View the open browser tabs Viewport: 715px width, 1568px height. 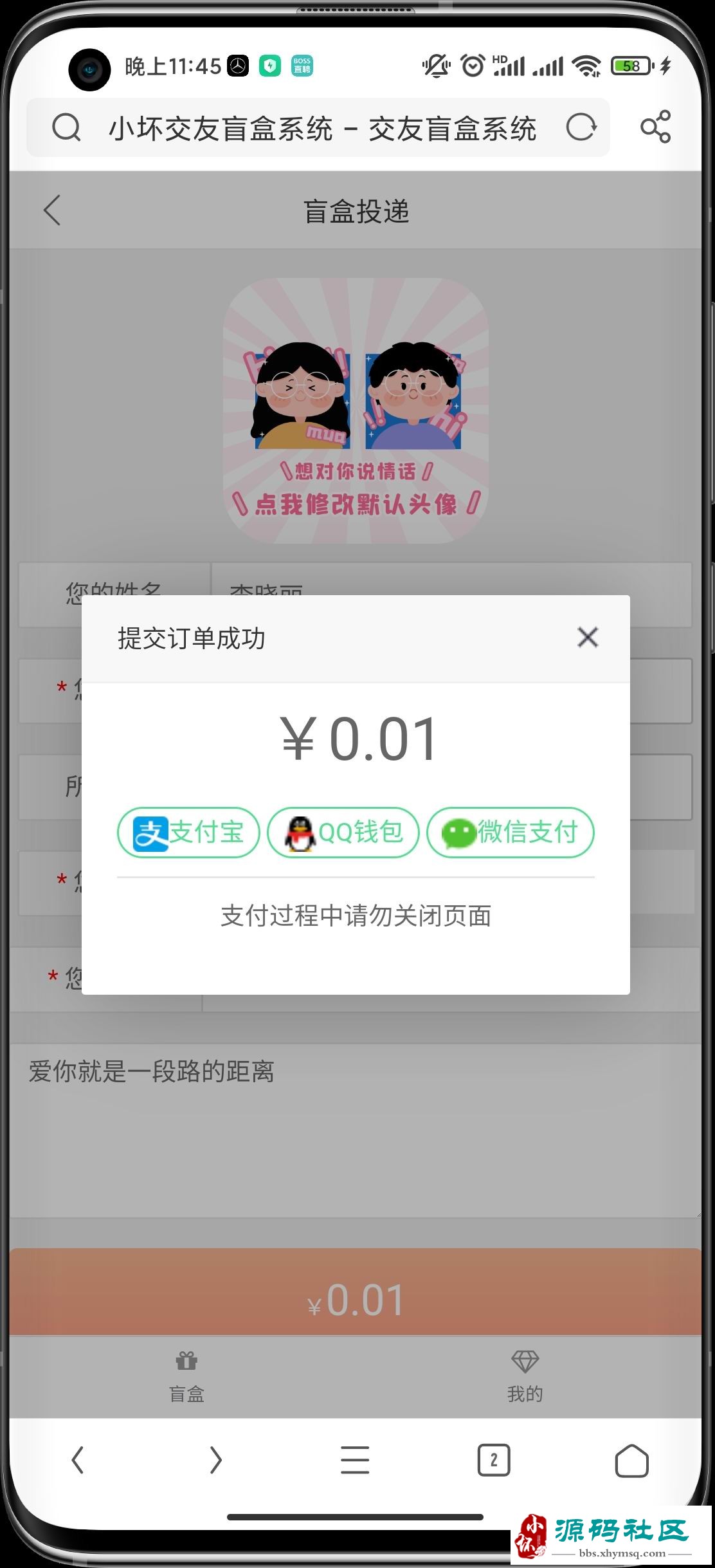(x=493, y=1460)
